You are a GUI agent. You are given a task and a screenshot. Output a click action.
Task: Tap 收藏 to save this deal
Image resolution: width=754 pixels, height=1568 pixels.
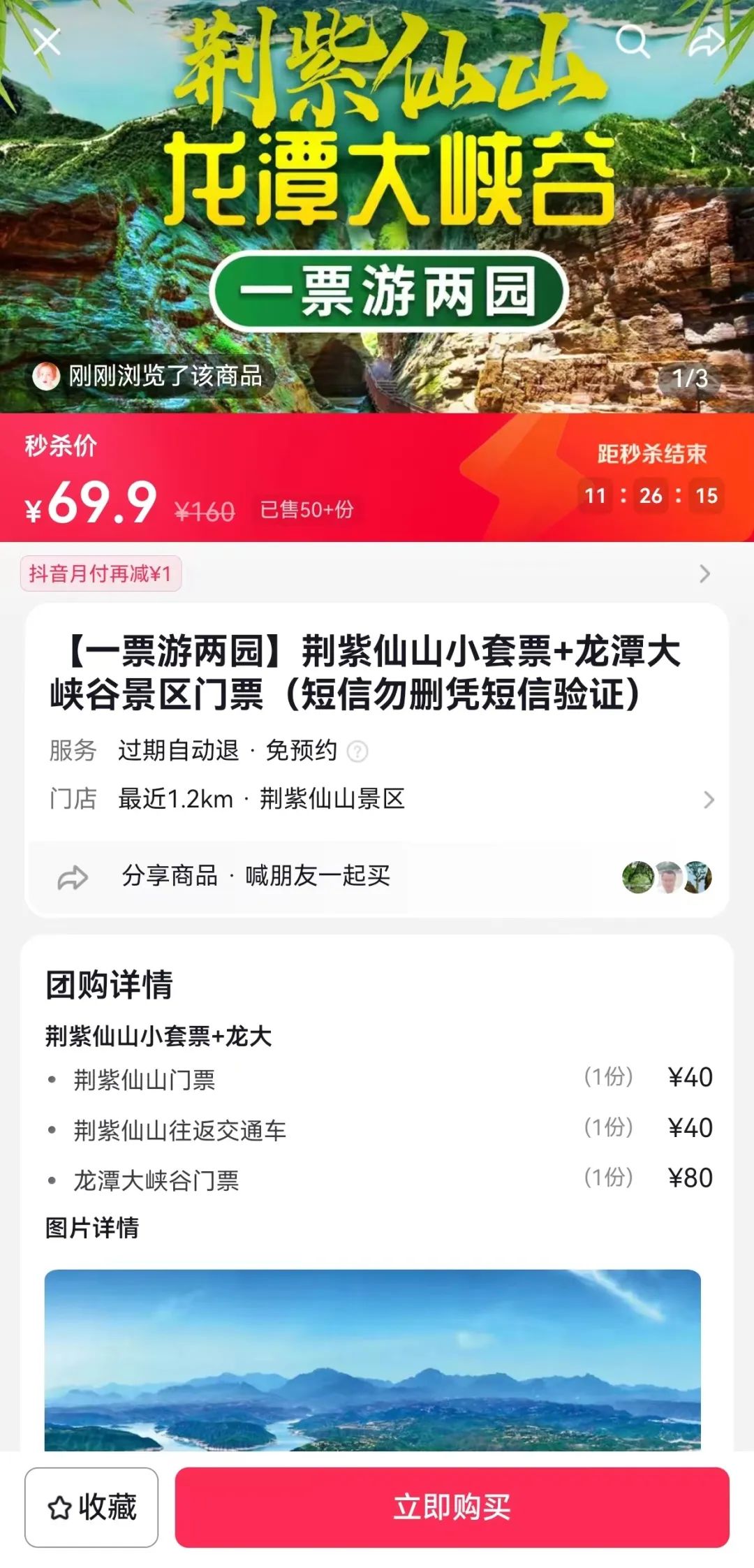click(91, 1507)
